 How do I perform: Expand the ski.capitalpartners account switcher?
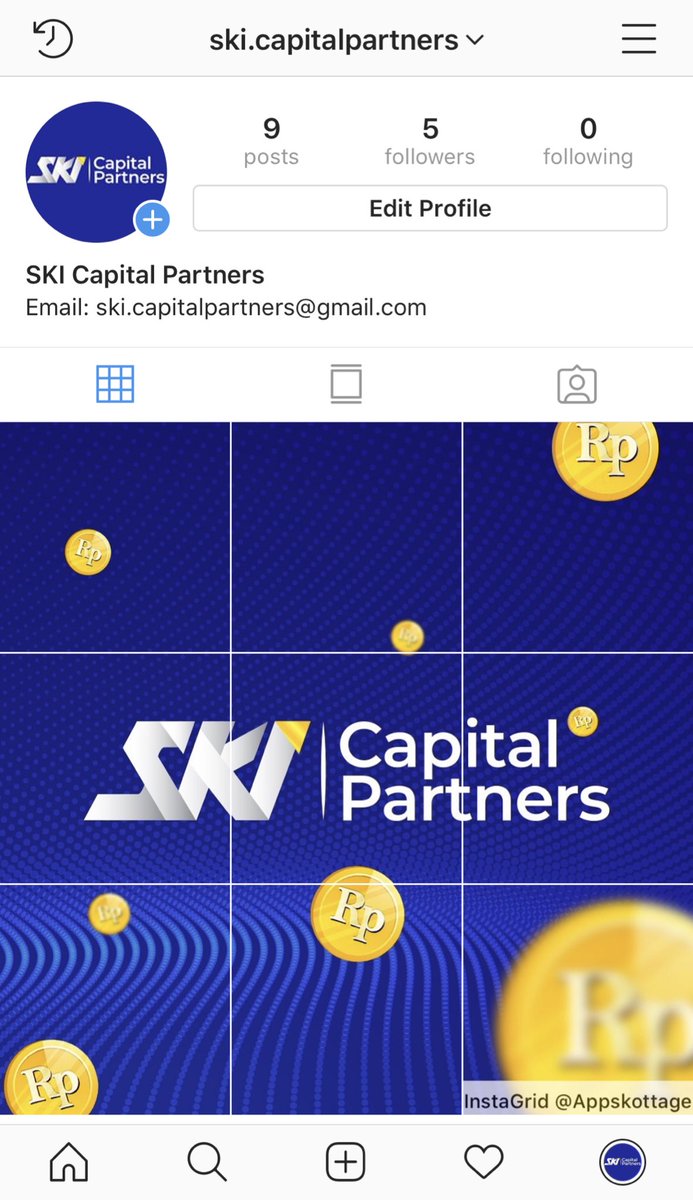click(346, 40)
